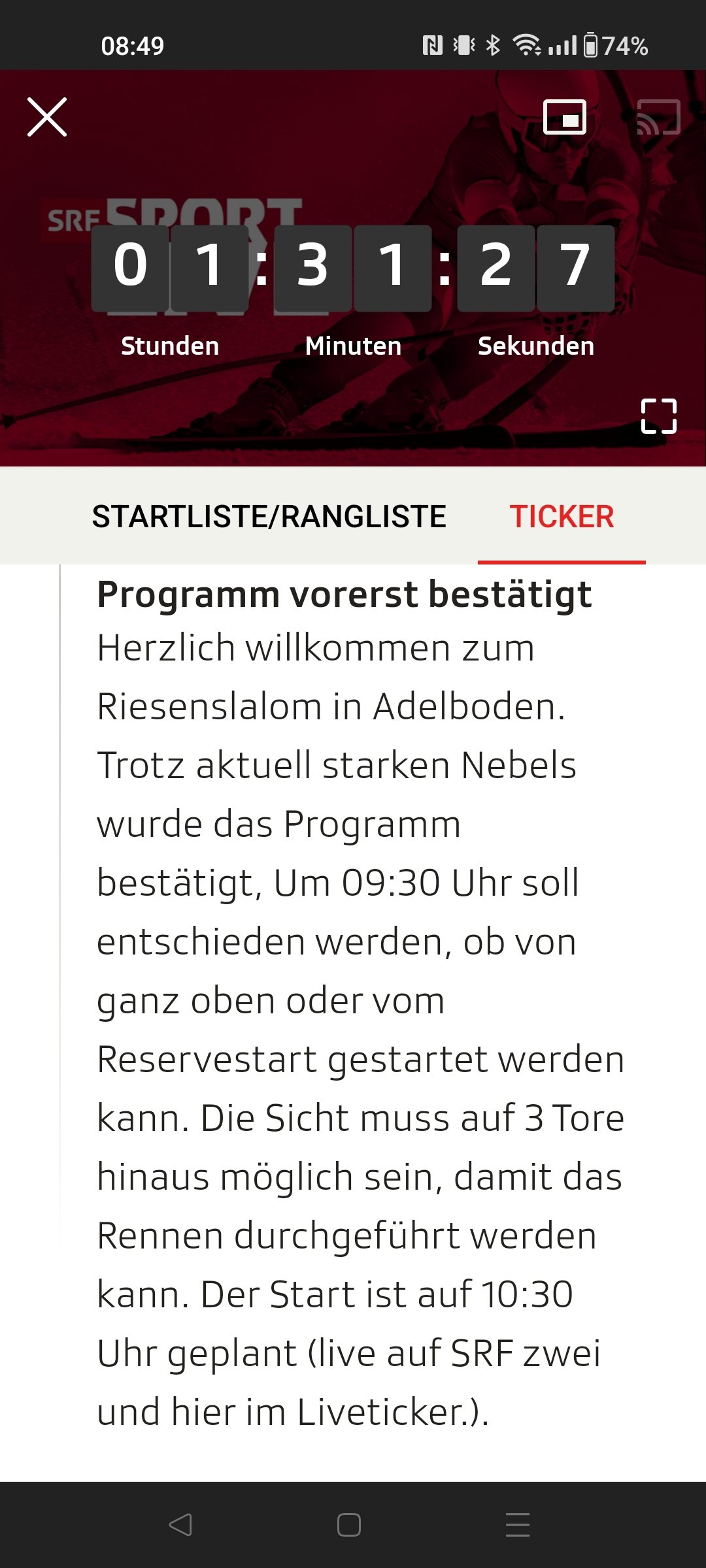This screenshot has width=706, height=1568.
Task: Switch to Startliste/Rangliste tab
Action: pyautogui.click(x=269, y=516)
